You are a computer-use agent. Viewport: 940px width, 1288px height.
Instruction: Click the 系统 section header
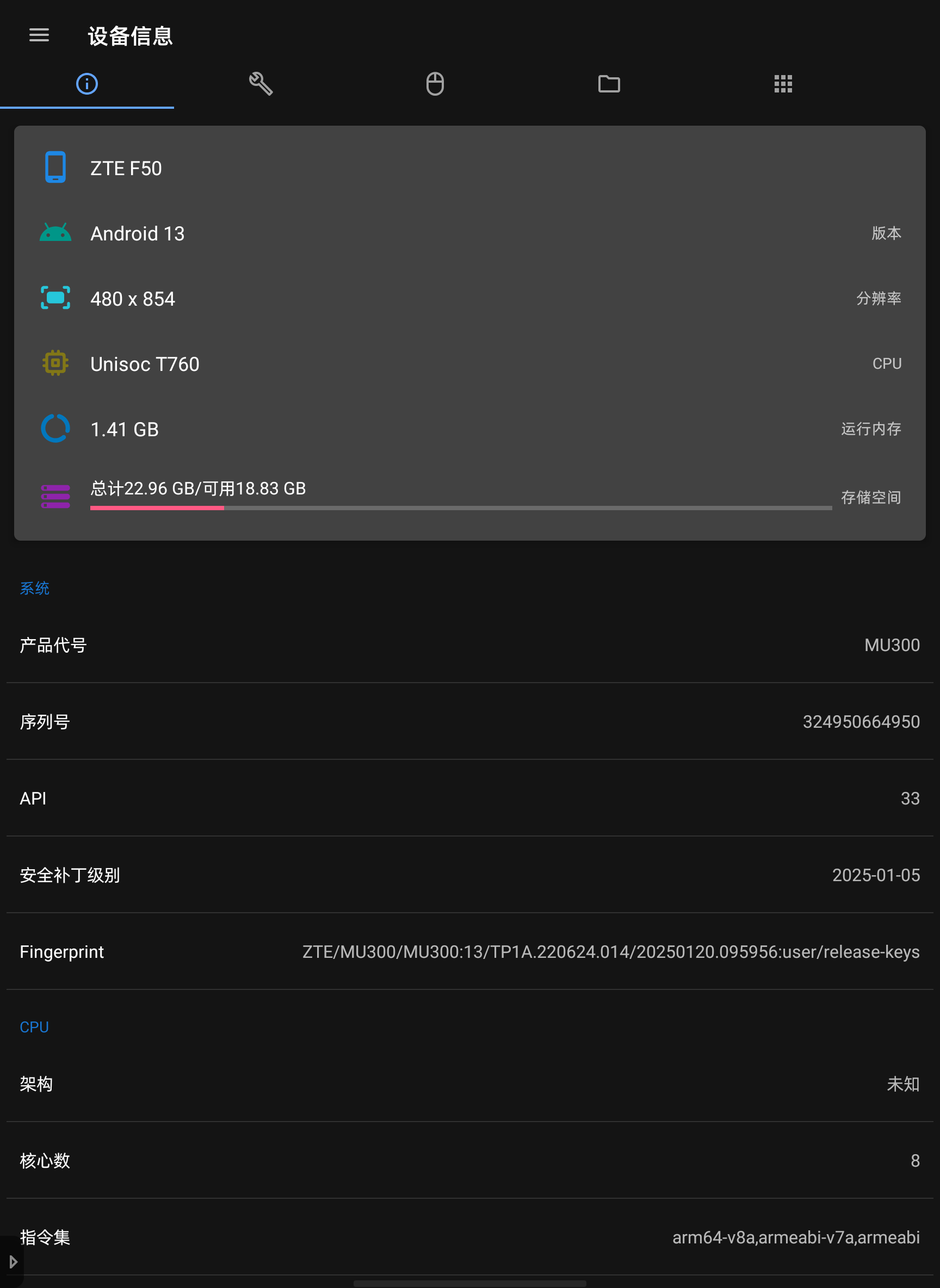click(34, 588)
